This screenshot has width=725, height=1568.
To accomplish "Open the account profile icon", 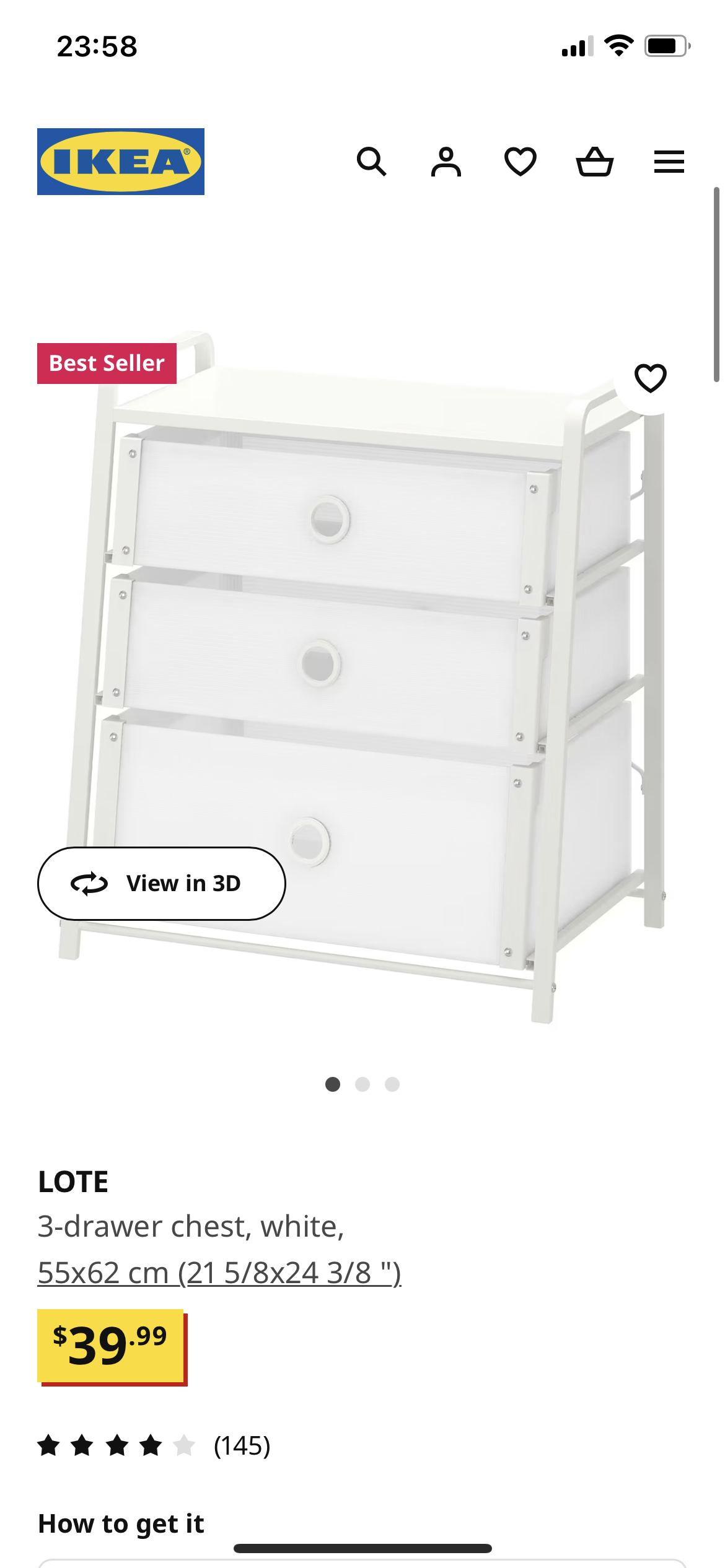I will pos(446,162).
